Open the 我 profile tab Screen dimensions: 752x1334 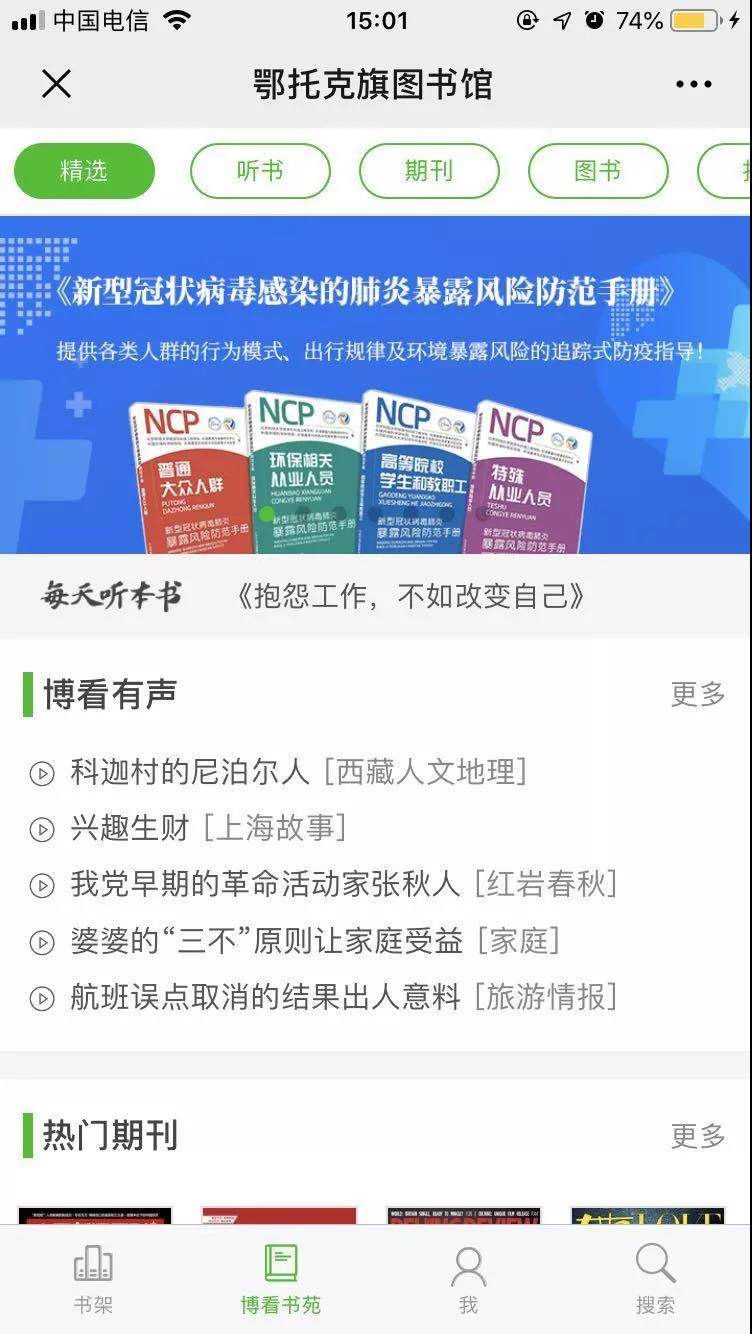tap(468, 1279)
